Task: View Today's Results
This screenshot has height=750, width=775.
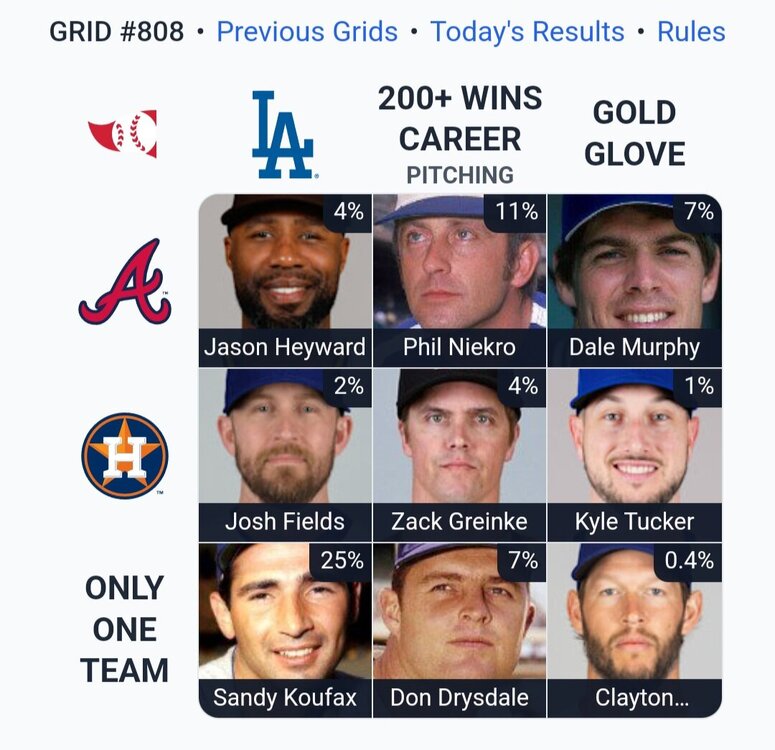Action: pos(527,32)
